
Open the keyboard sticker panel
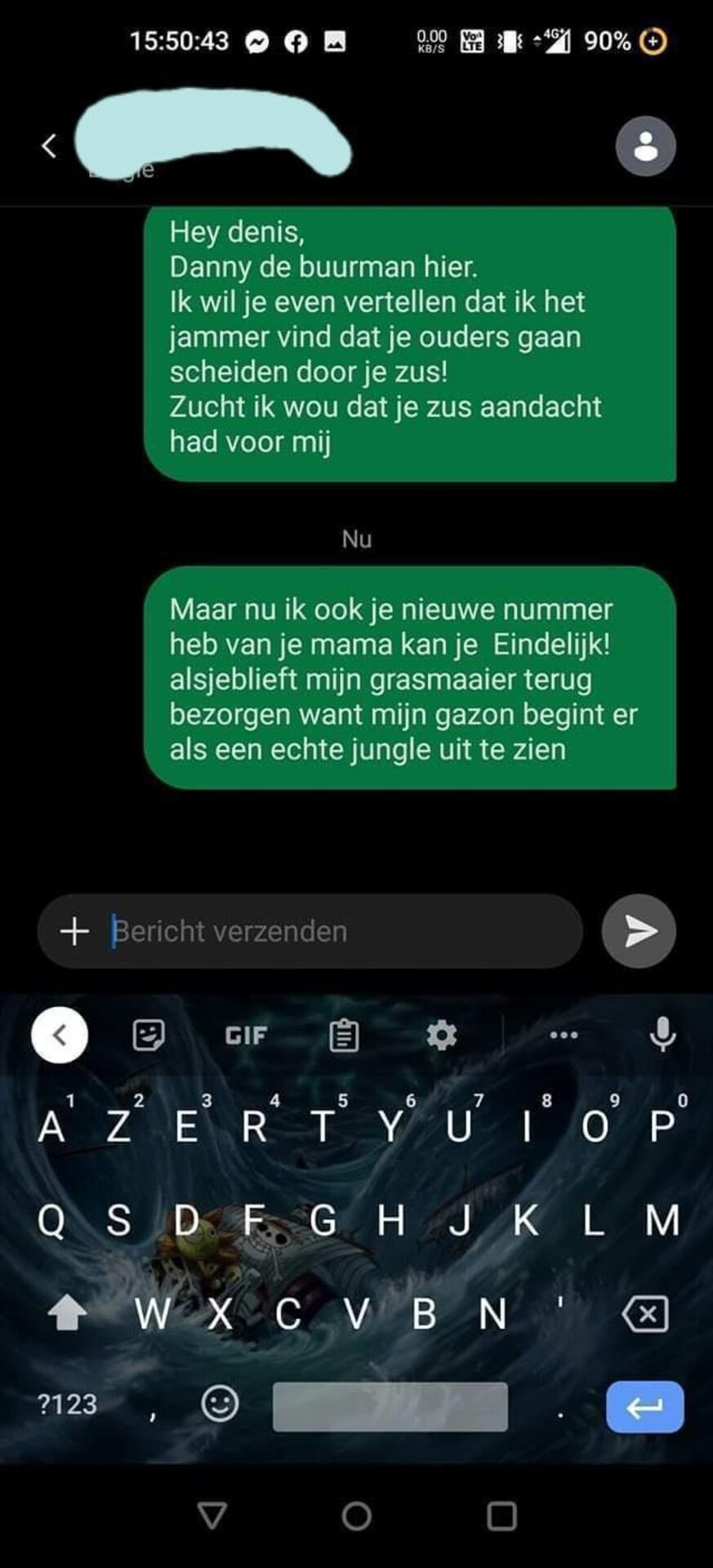click(148, 1035)
